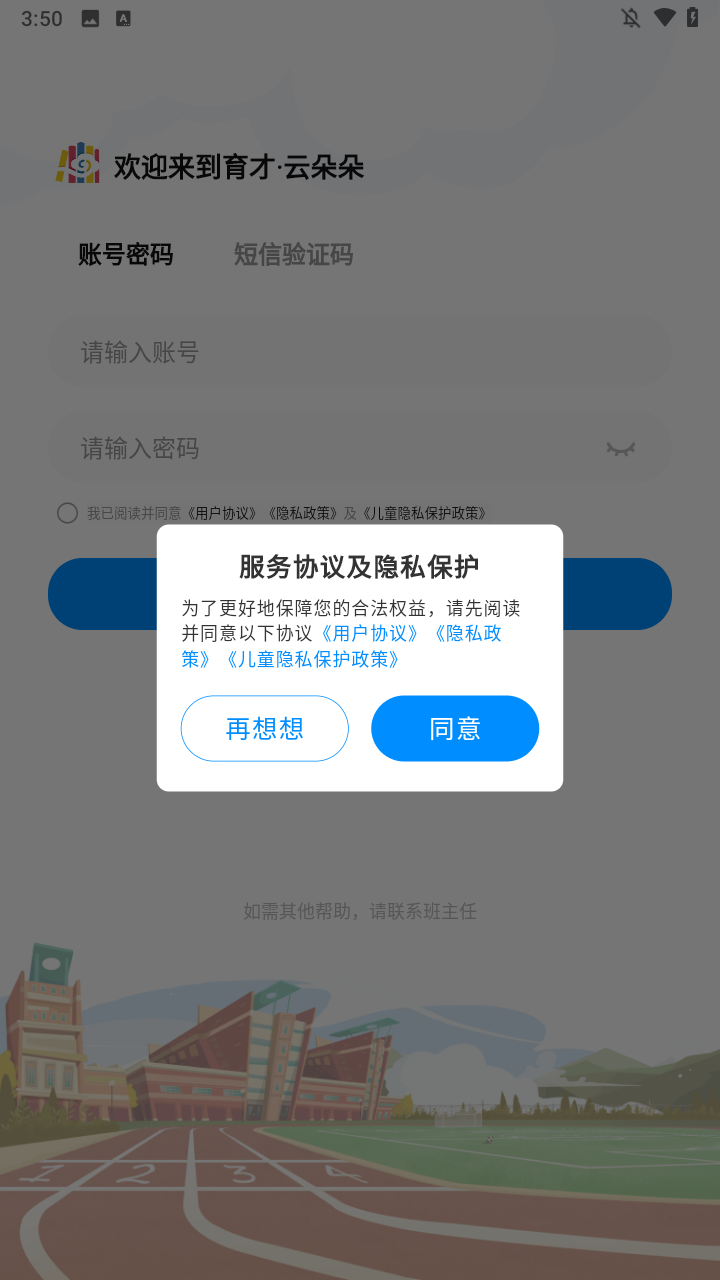This screenshot has height=1280, width=720.
Task: Click the notification silenced icon in status bar
Action: (630, 17)
